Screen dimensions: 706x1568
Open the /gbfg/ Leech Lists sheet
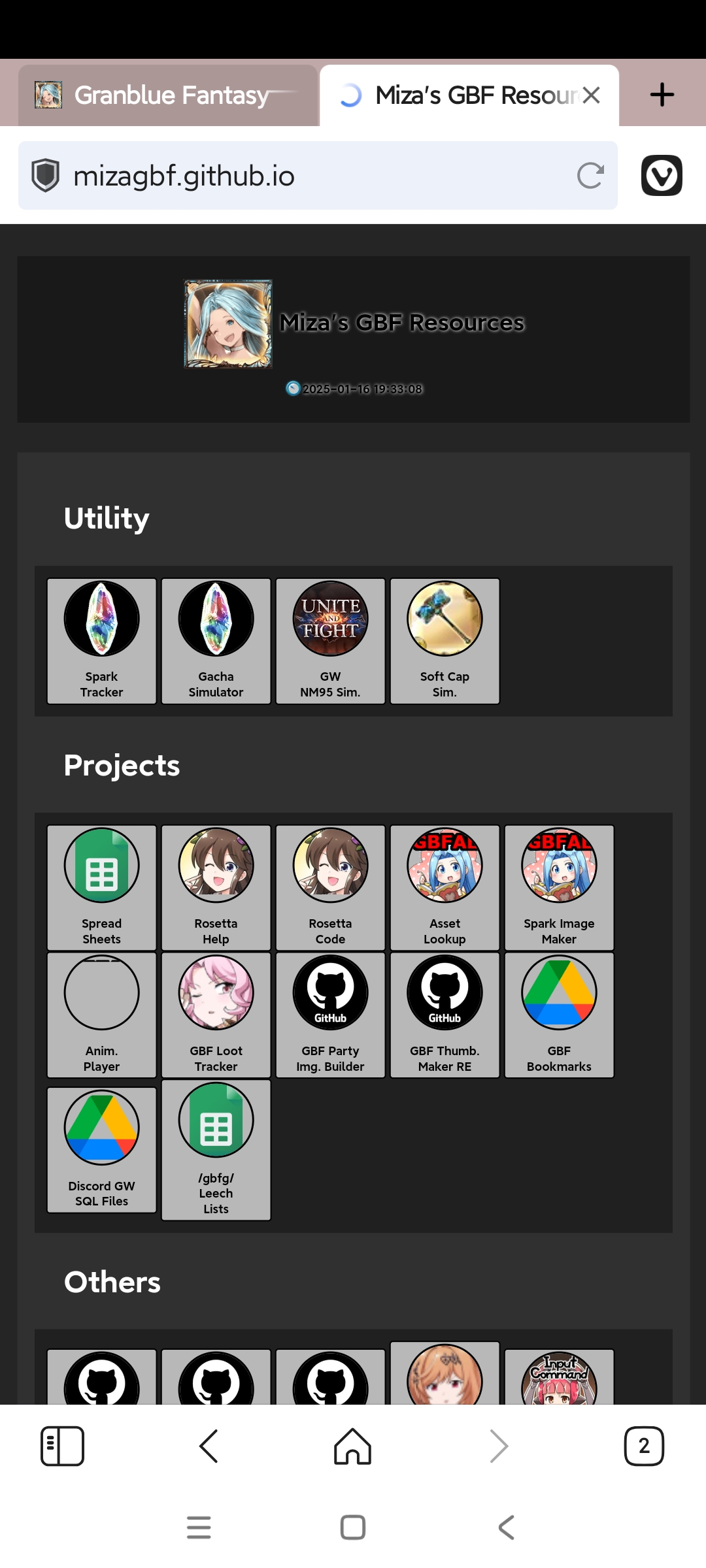coord(216,1150)
